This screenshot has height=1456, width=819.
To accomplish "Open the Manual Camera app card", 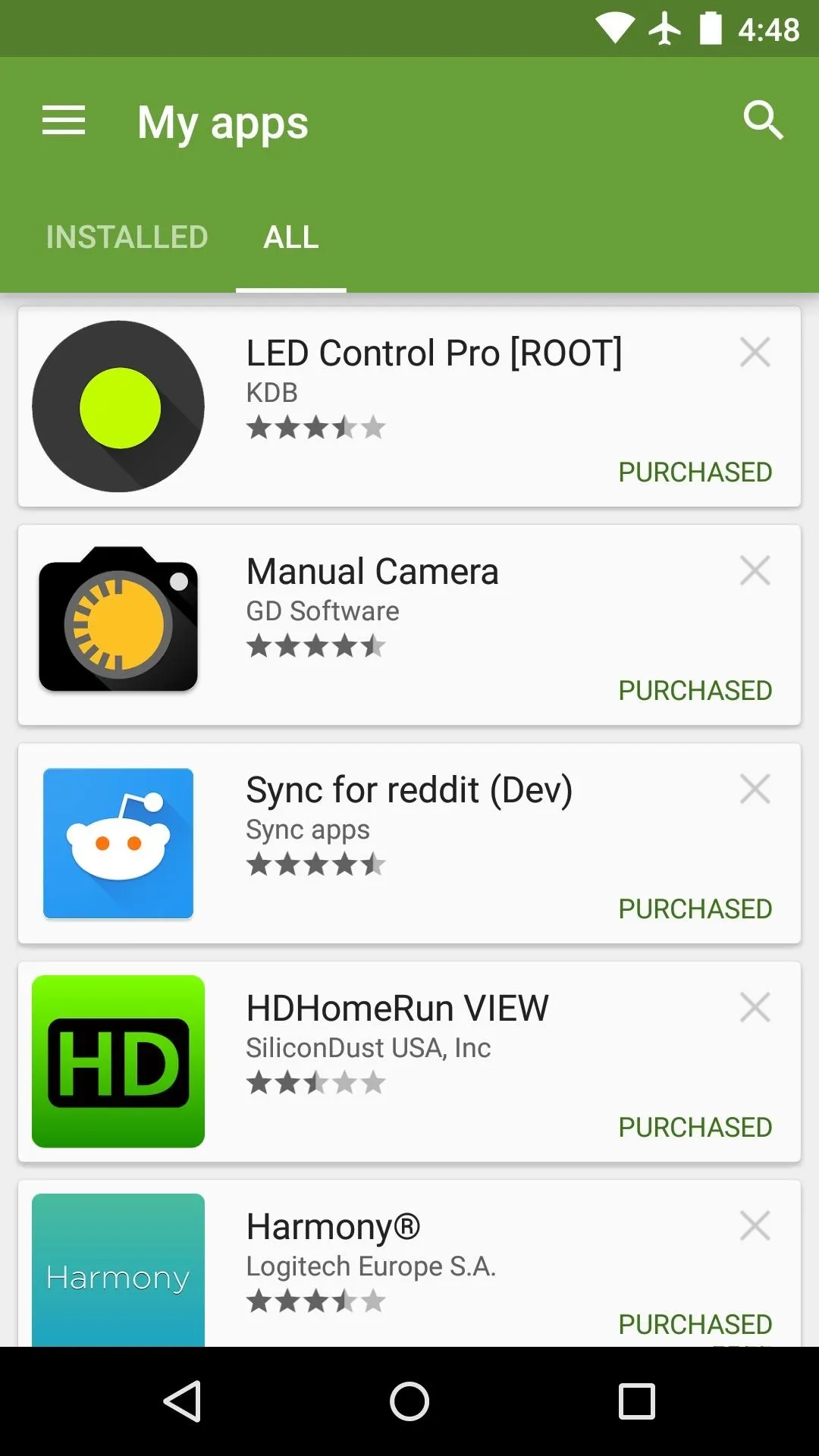I will [409, 625].
